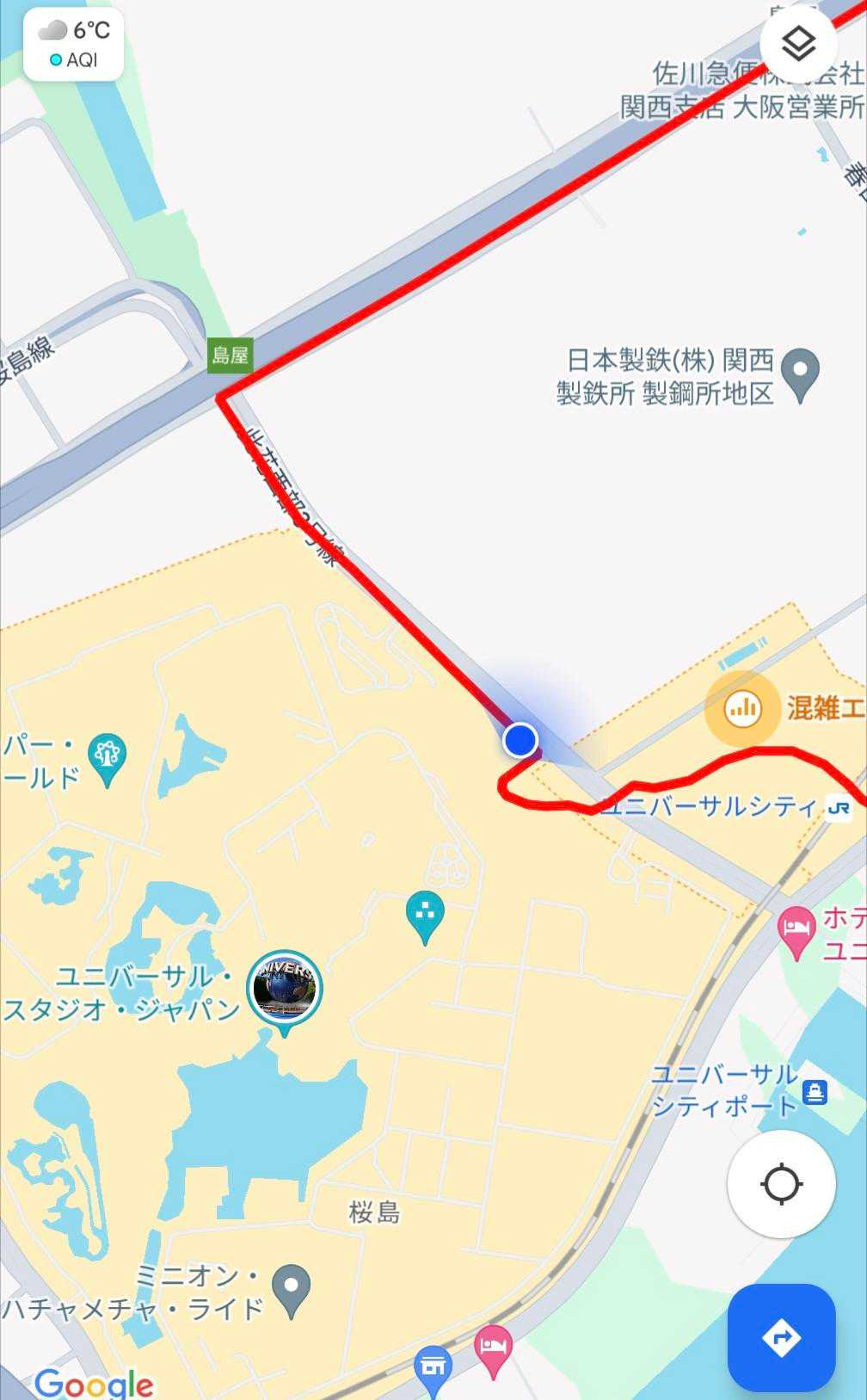The image size is (867, 1400).
Task: Tap the 島屋 expressway exit sign
Action: (x=231, y=355)
